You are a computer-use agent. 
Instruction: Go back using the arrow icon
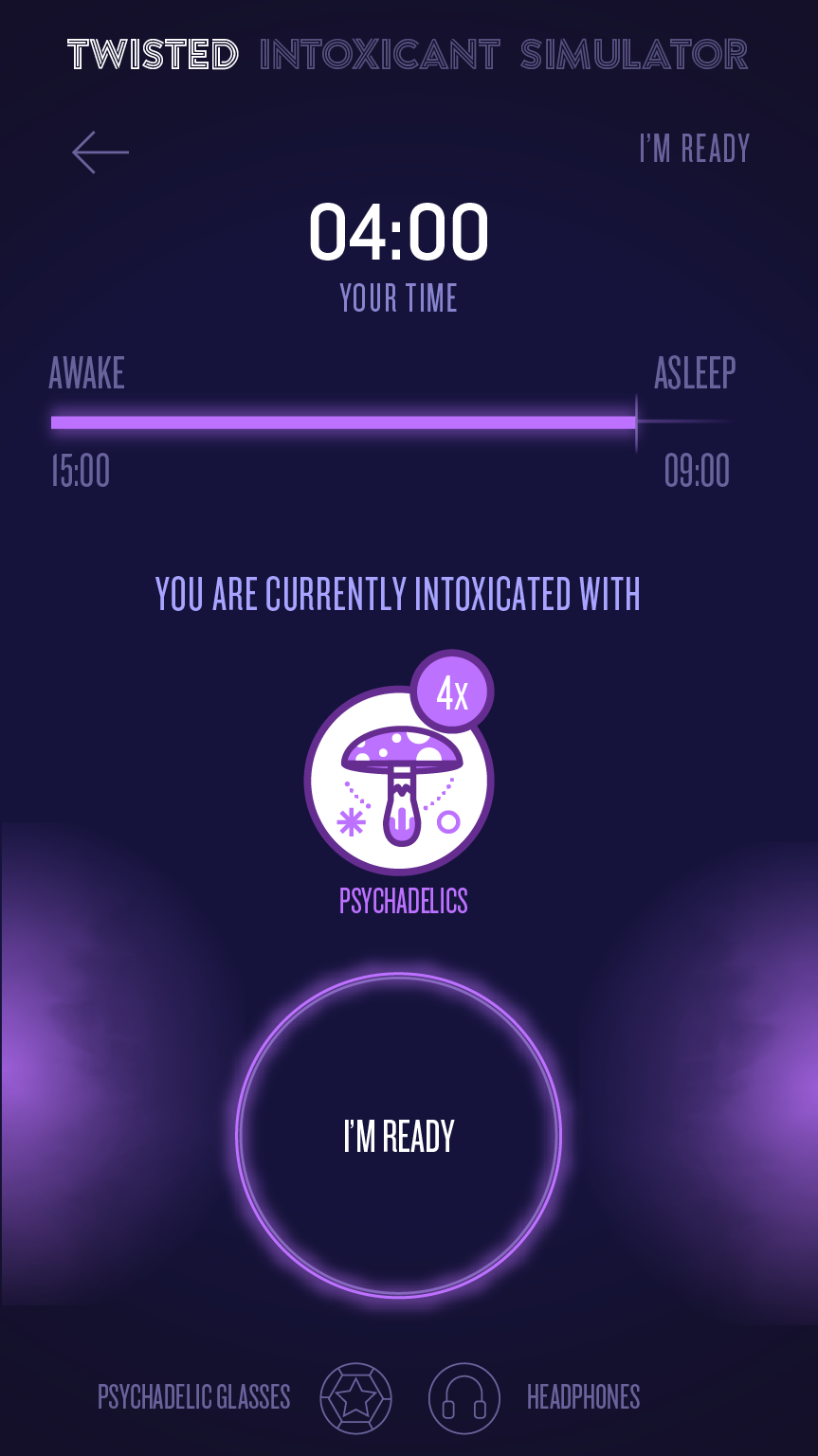(x=100, y=152)
